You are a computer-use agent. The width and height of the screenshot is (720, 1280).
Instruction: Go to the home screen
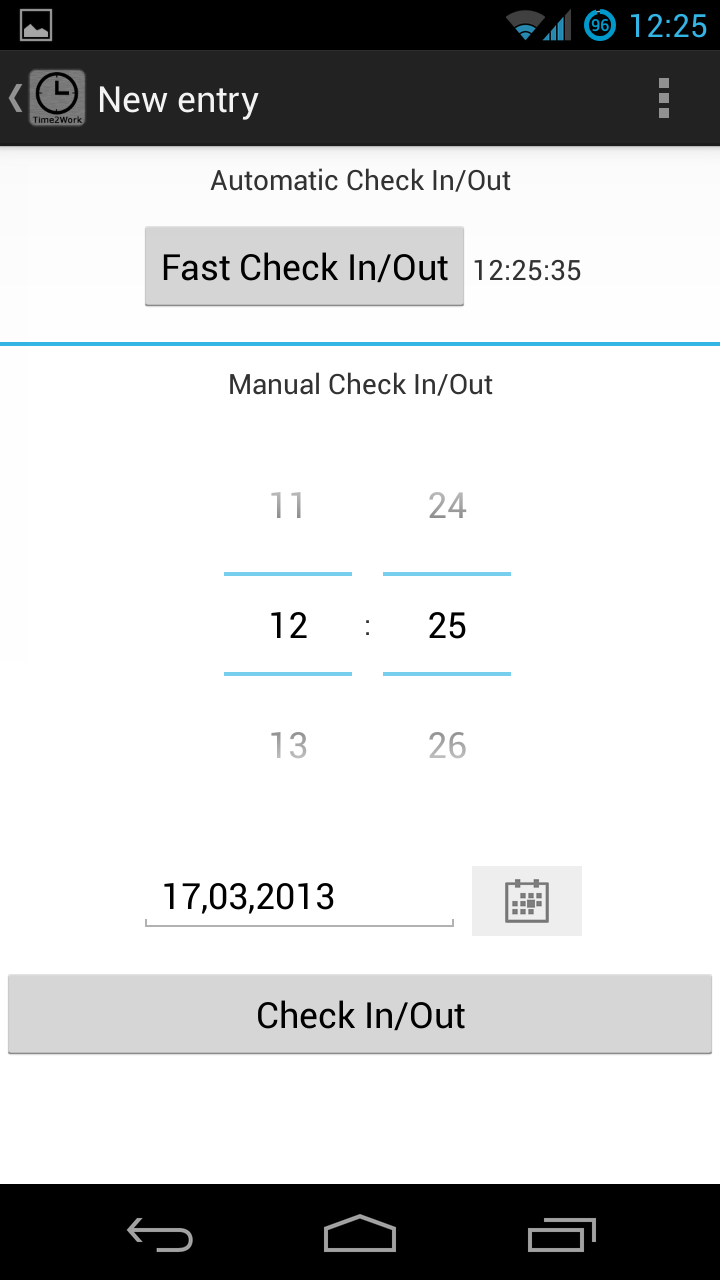[x=360, y=1233]
